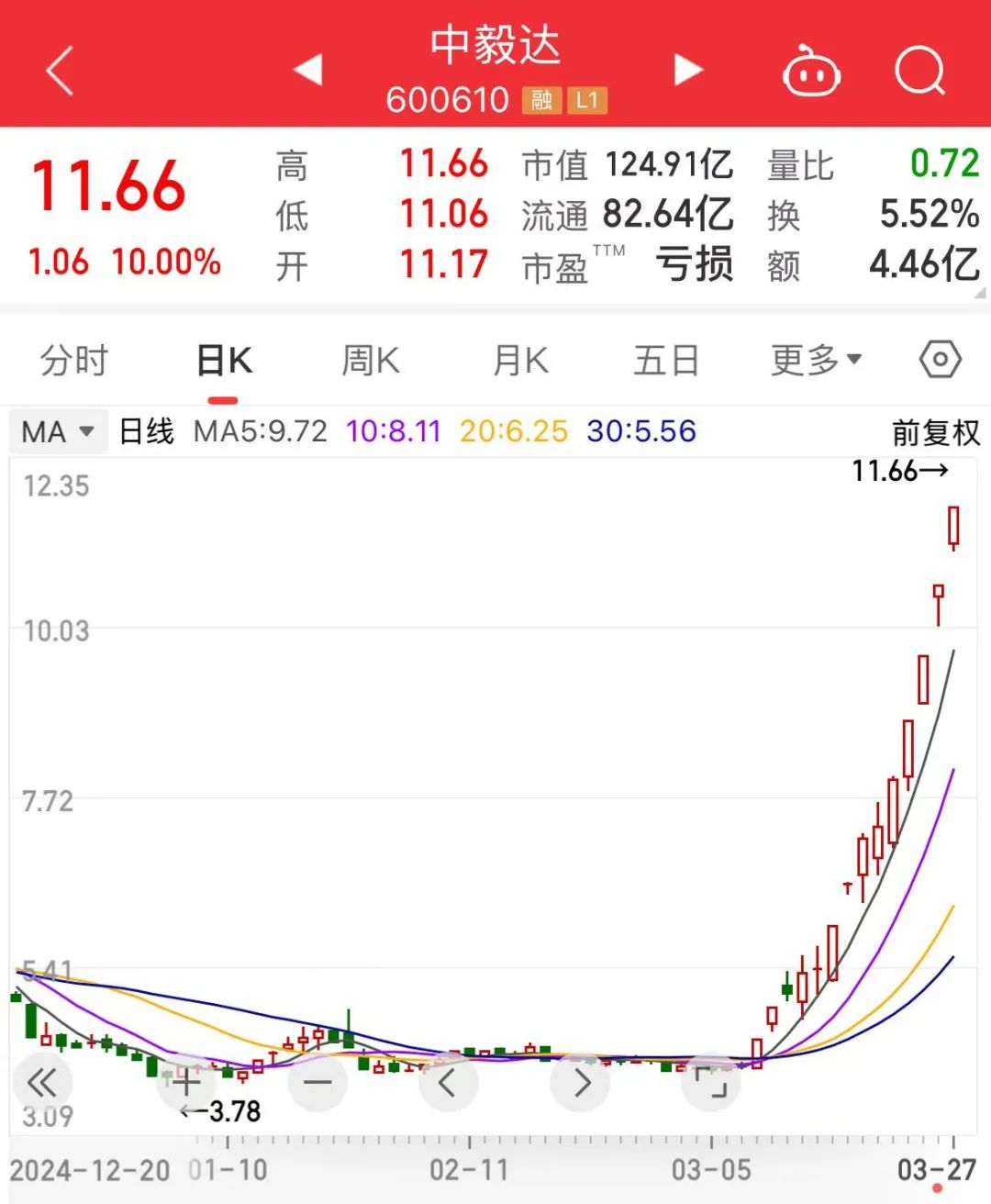Open the AI assistant robot icon

coord(813,70)
